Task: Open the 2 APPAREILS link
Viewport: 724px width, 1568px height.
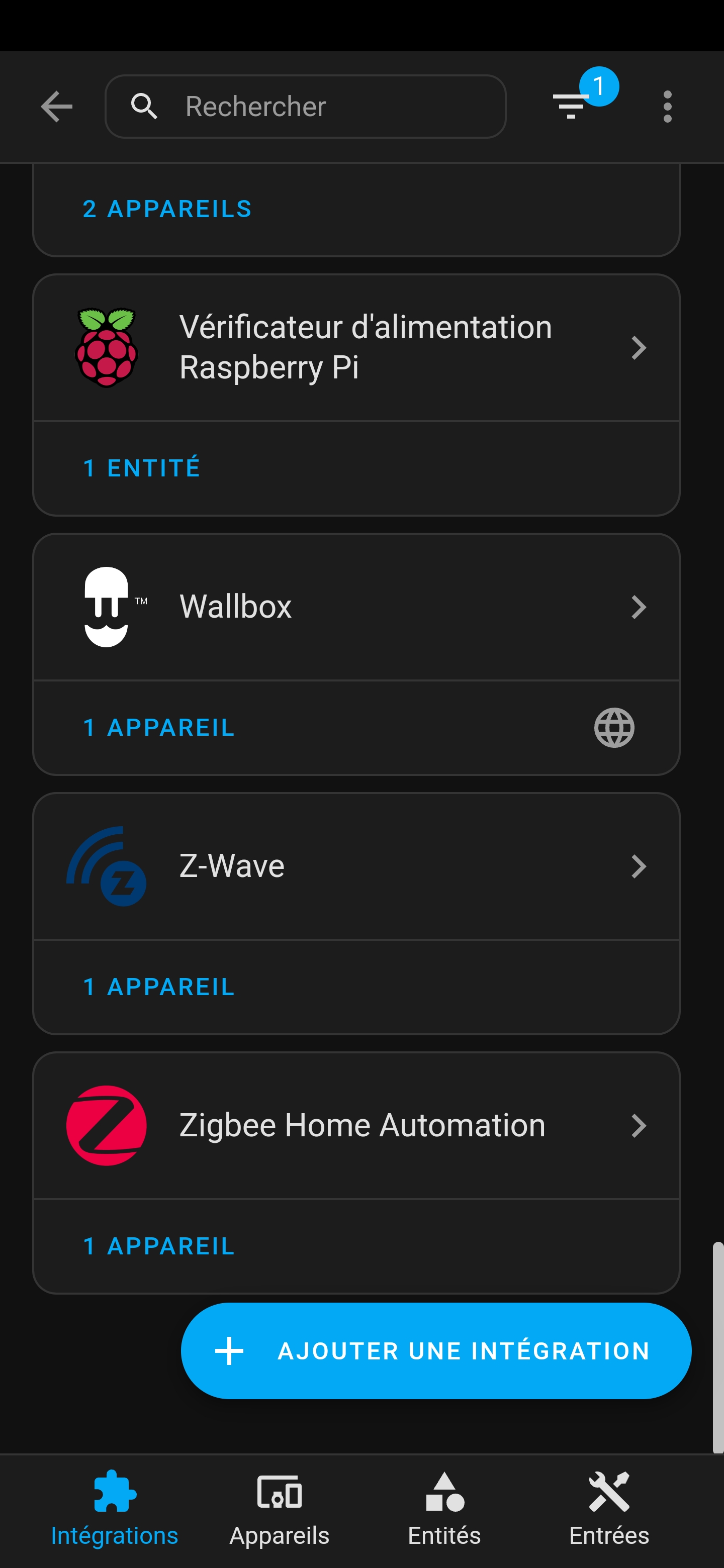Action: [x=167, y=209]
